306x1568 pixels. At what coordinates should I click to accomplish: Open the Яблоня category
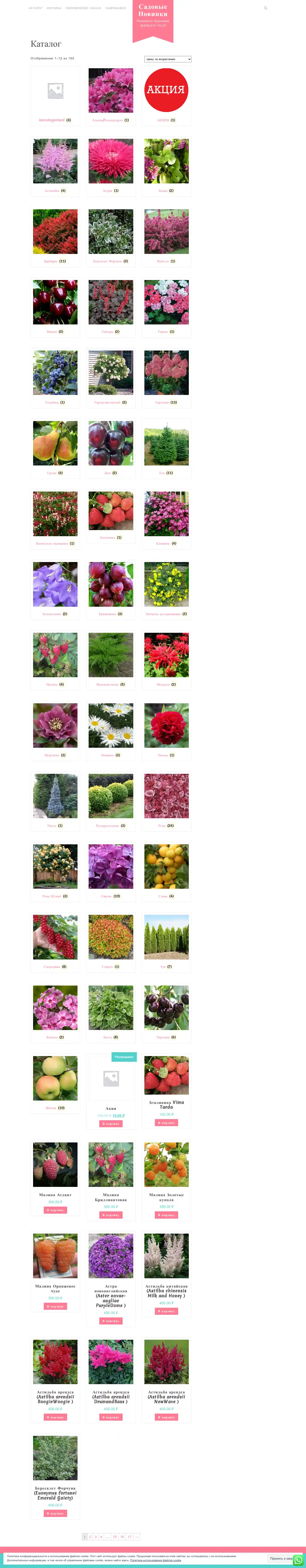pyautogui.click(x=55, y=1079)
